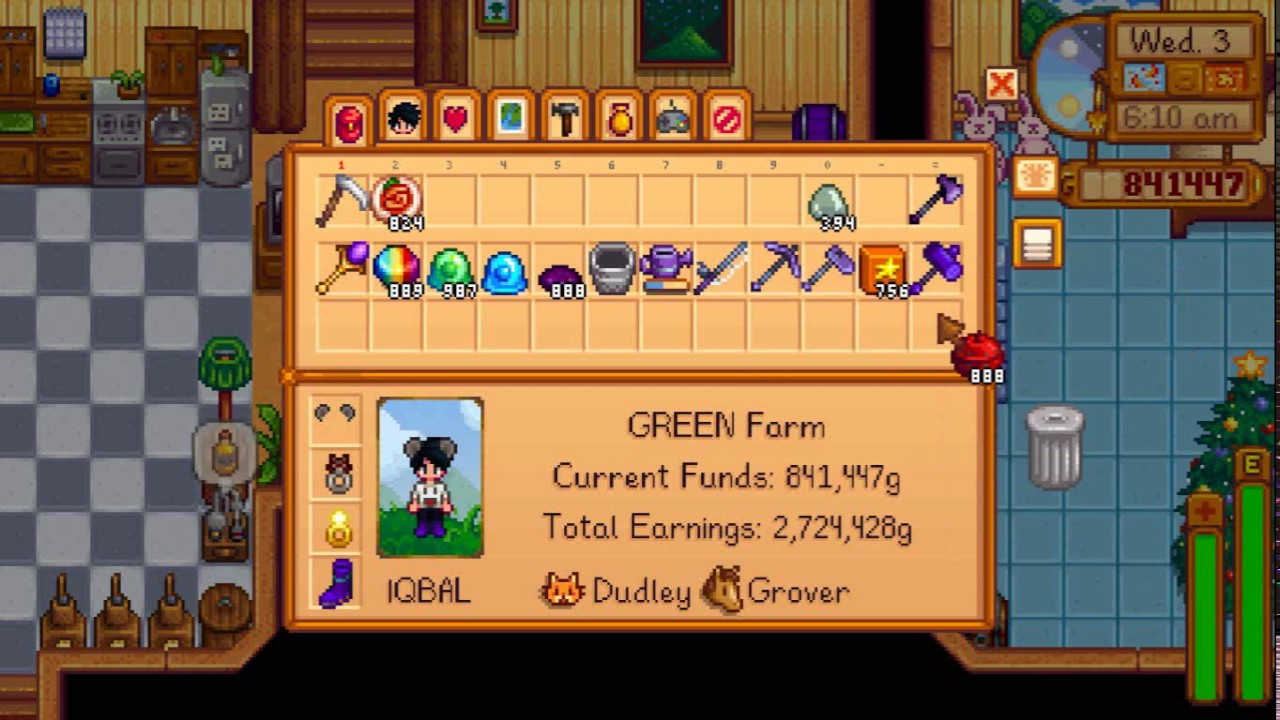Screen dimensions: 1280x720
Task: Switch to the Skills tab
Action: click(x=402, y=120)
